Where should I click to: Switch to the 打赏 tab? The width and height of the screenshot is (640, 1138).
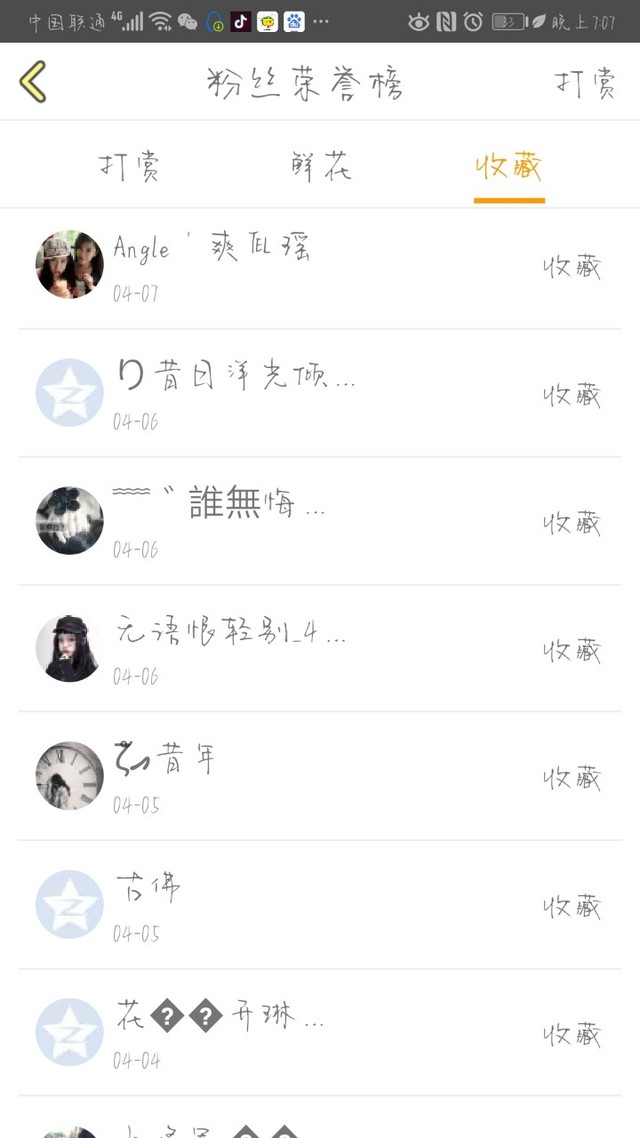point(130,167)
